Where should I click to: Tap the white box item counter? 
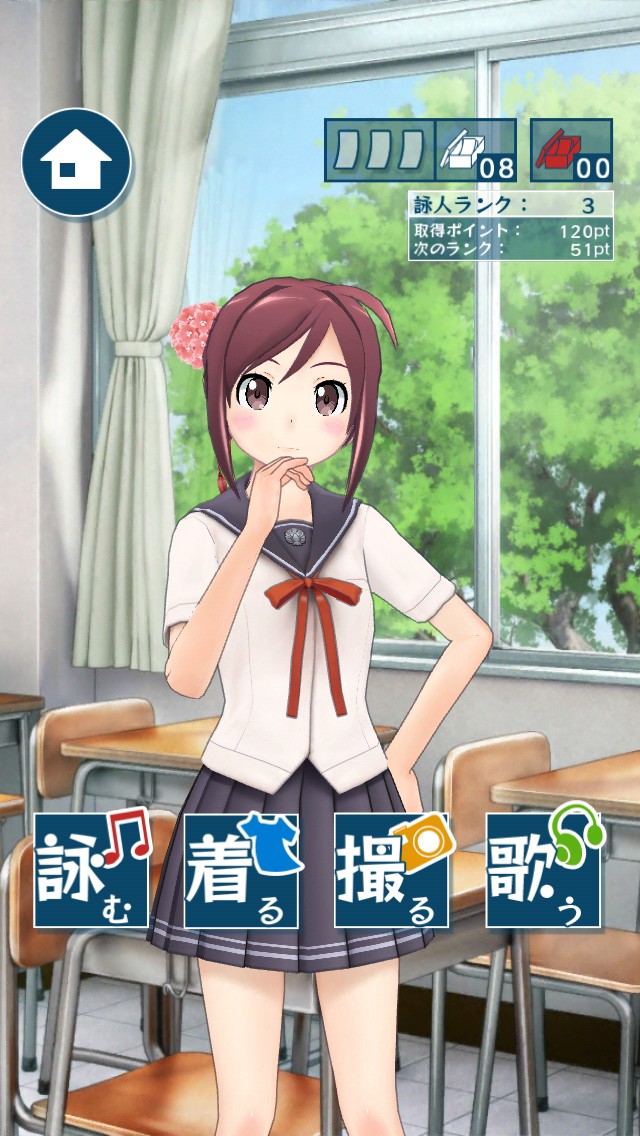[477, 150]
